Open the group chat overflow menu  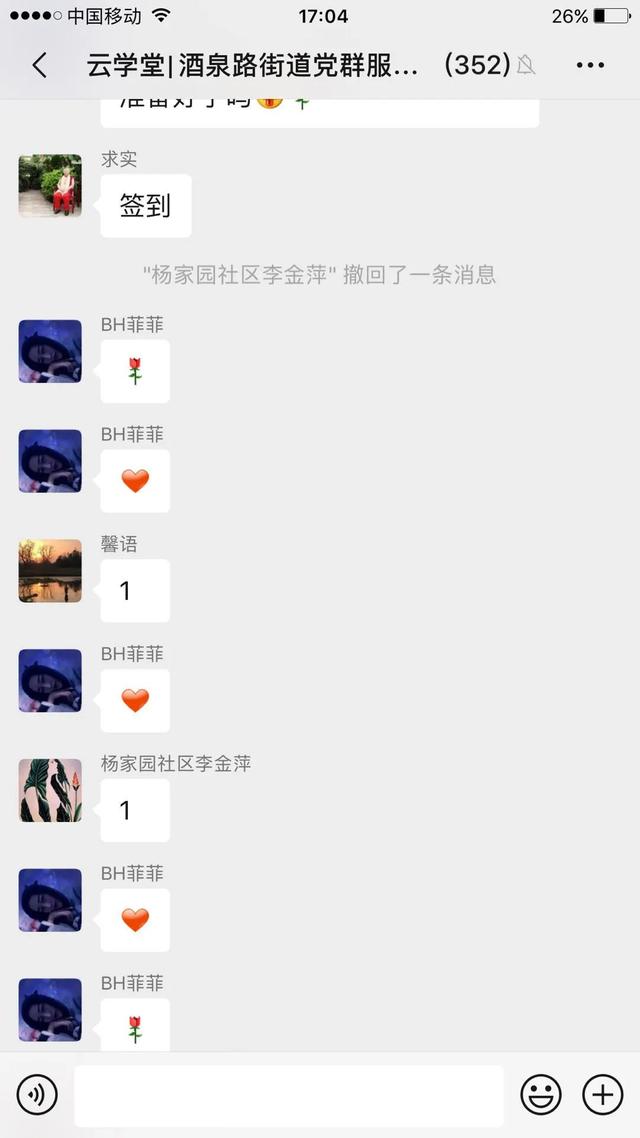pos(590,66)
